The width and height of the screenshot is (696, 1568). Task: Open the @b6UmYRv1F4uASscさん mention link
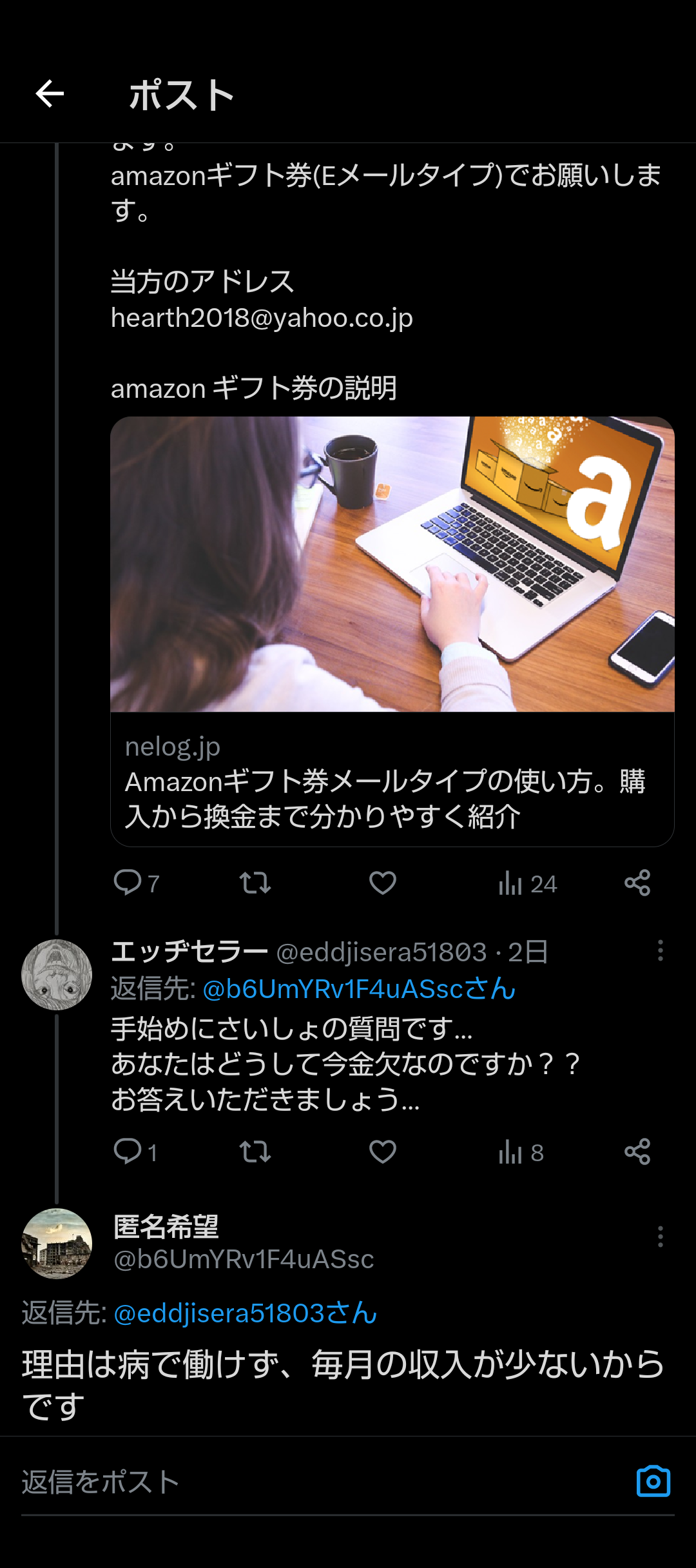[x=359, y=989]
